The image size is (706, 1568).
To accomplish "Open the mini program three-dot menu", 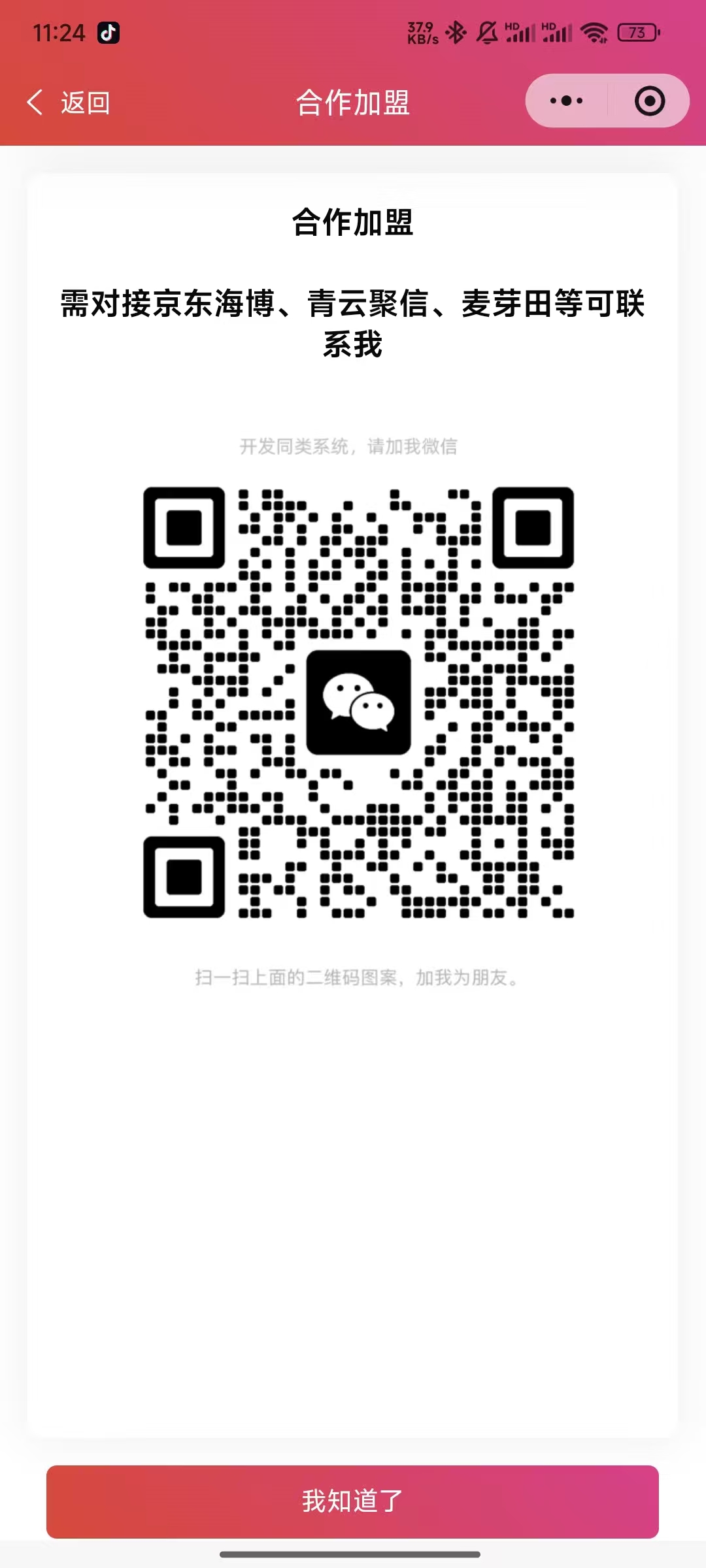I will (x=566, y=101).
